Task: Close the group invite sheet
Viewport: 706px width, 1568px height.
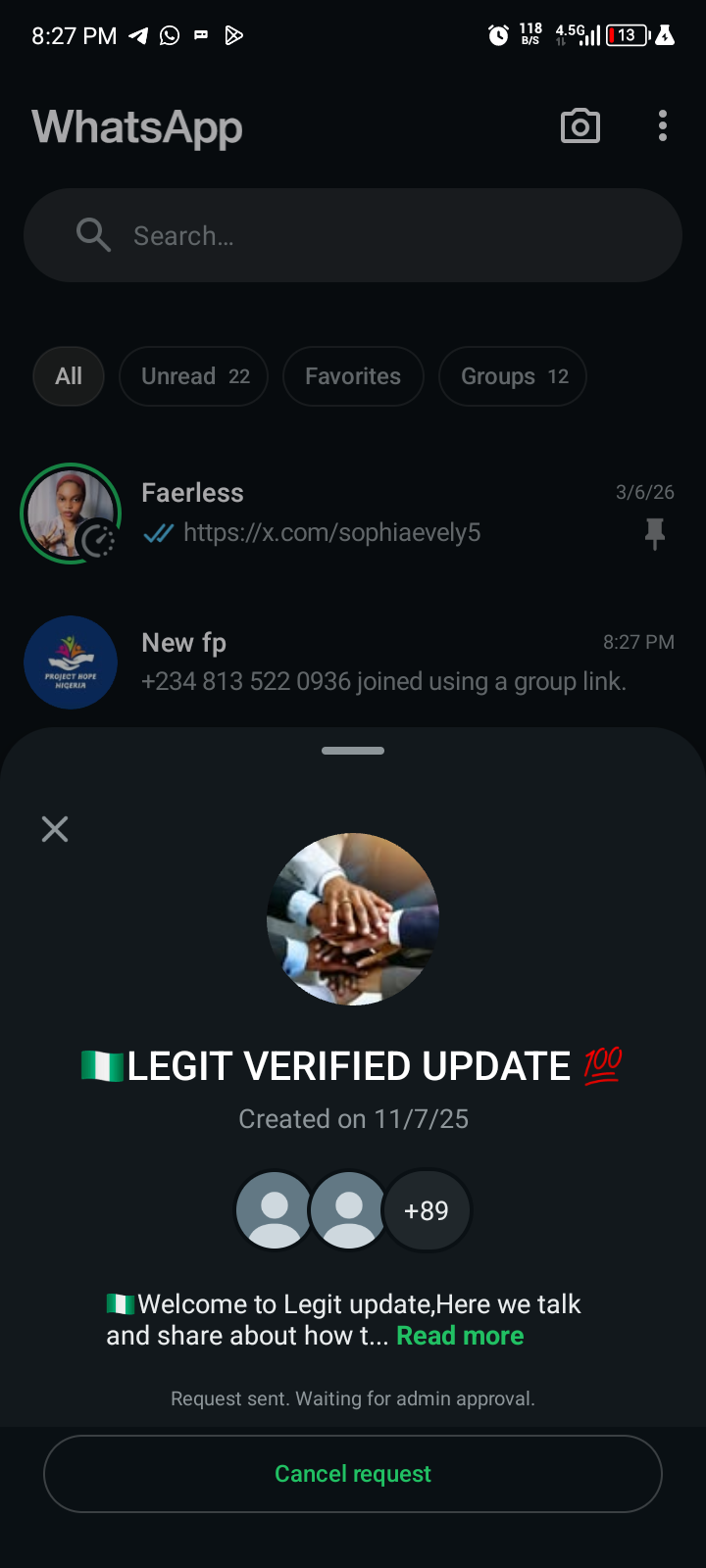Action: [55, 829]
